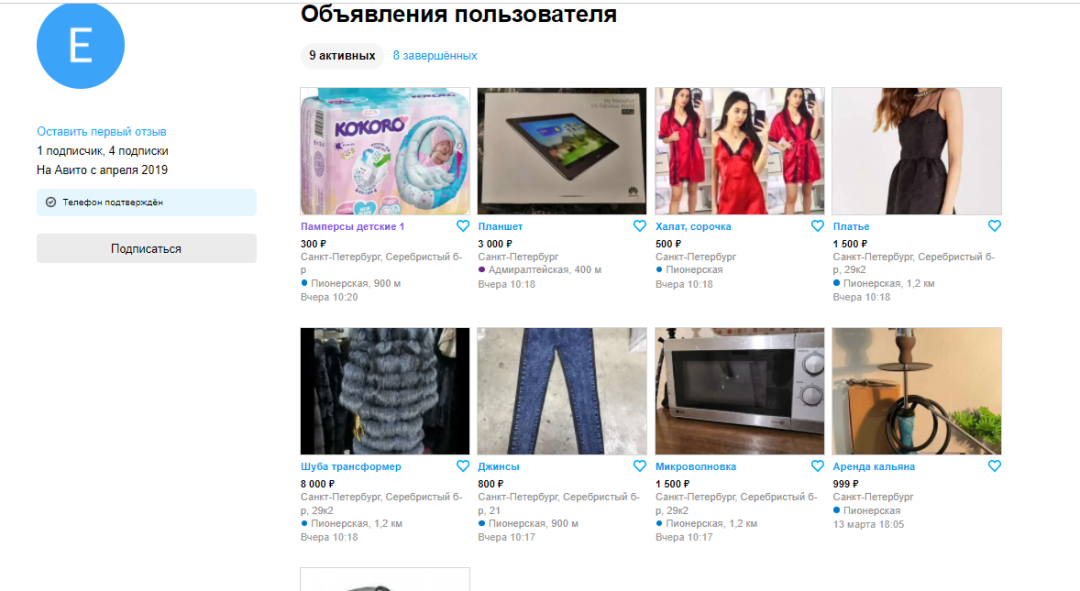
Task: Open the Джинсы listing
Action: pos(498,467)
